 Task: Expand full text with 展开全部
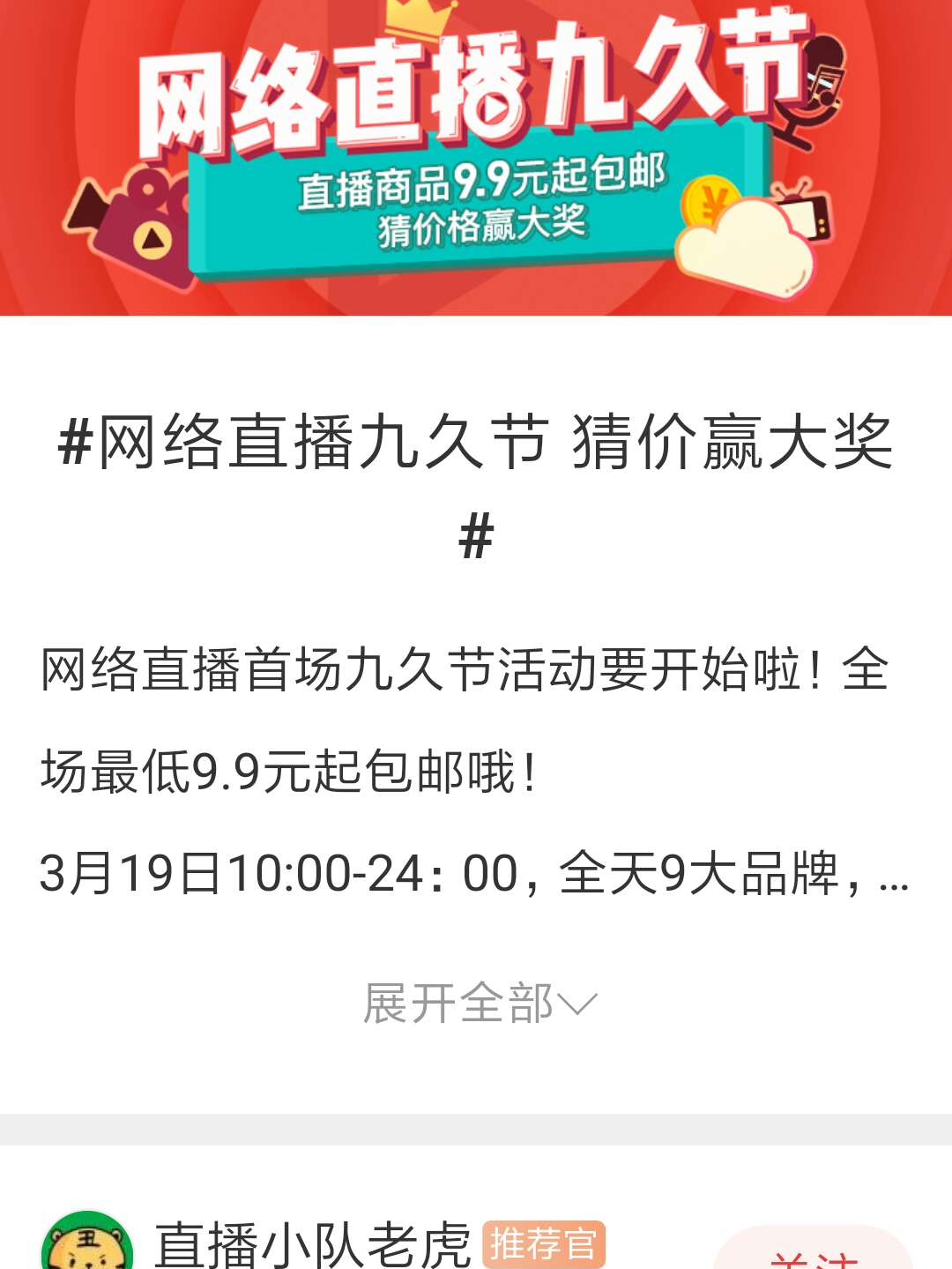479,1003
